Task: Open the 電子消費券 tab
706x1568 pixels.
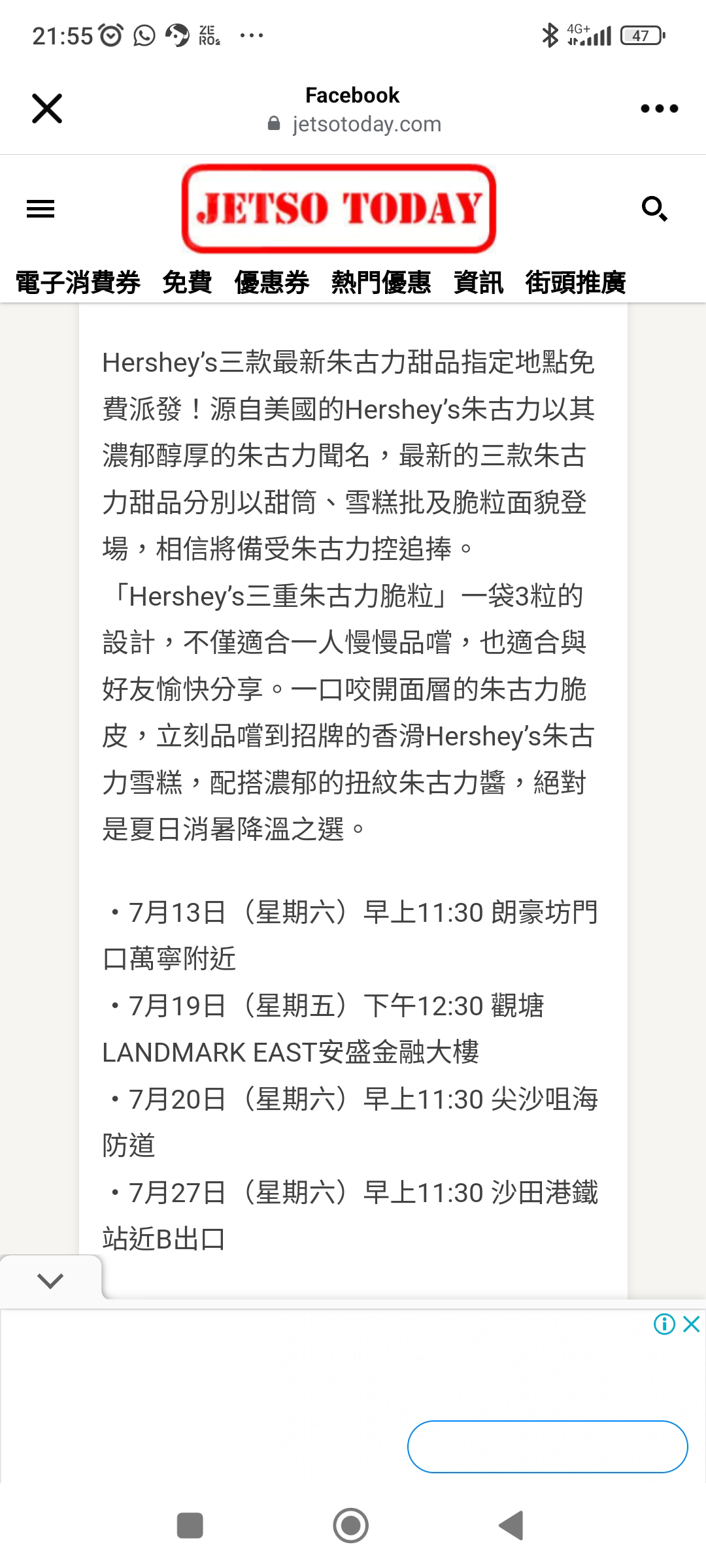Action: [x=78, y=283]
